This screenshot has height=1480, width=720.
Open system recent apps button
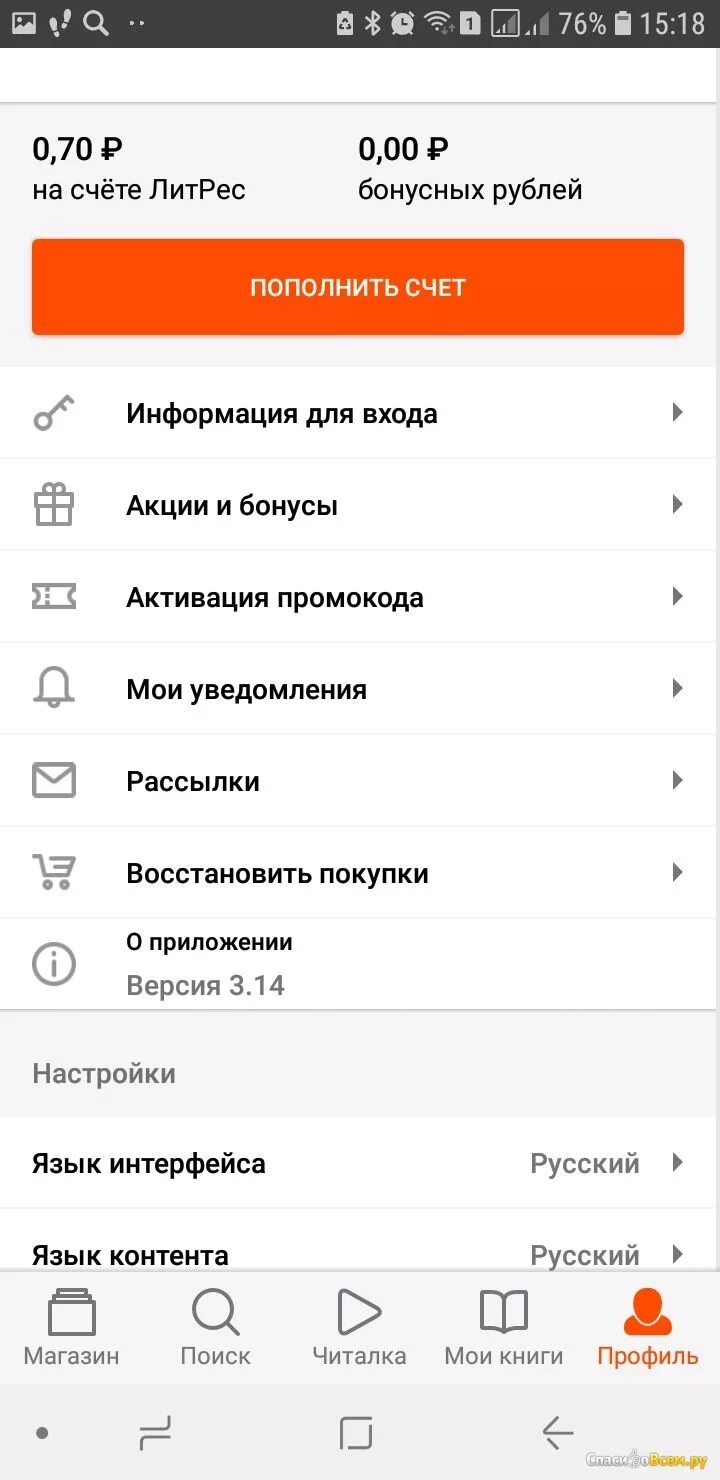coord(155,1433)
